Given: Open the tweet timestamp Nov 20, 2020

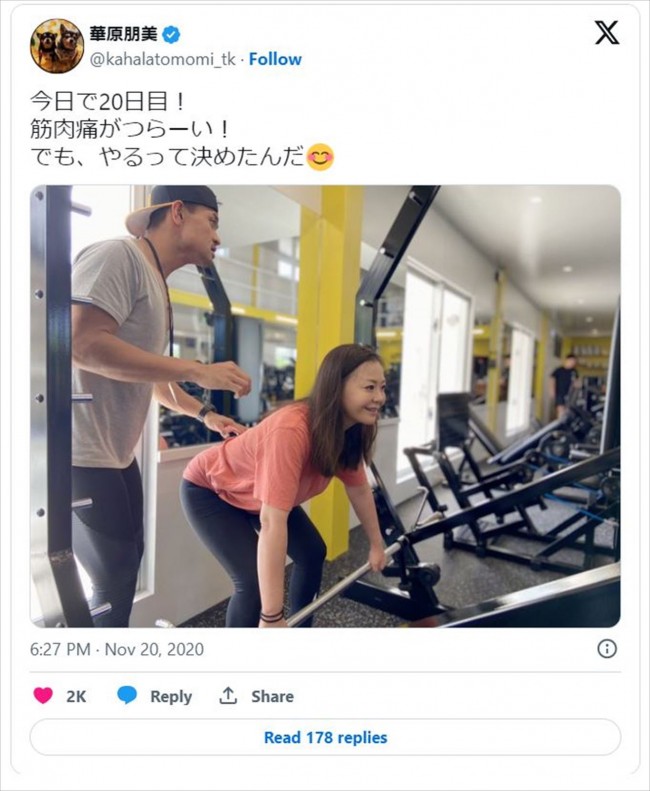Looking at the screenshot, I should 117,649.
